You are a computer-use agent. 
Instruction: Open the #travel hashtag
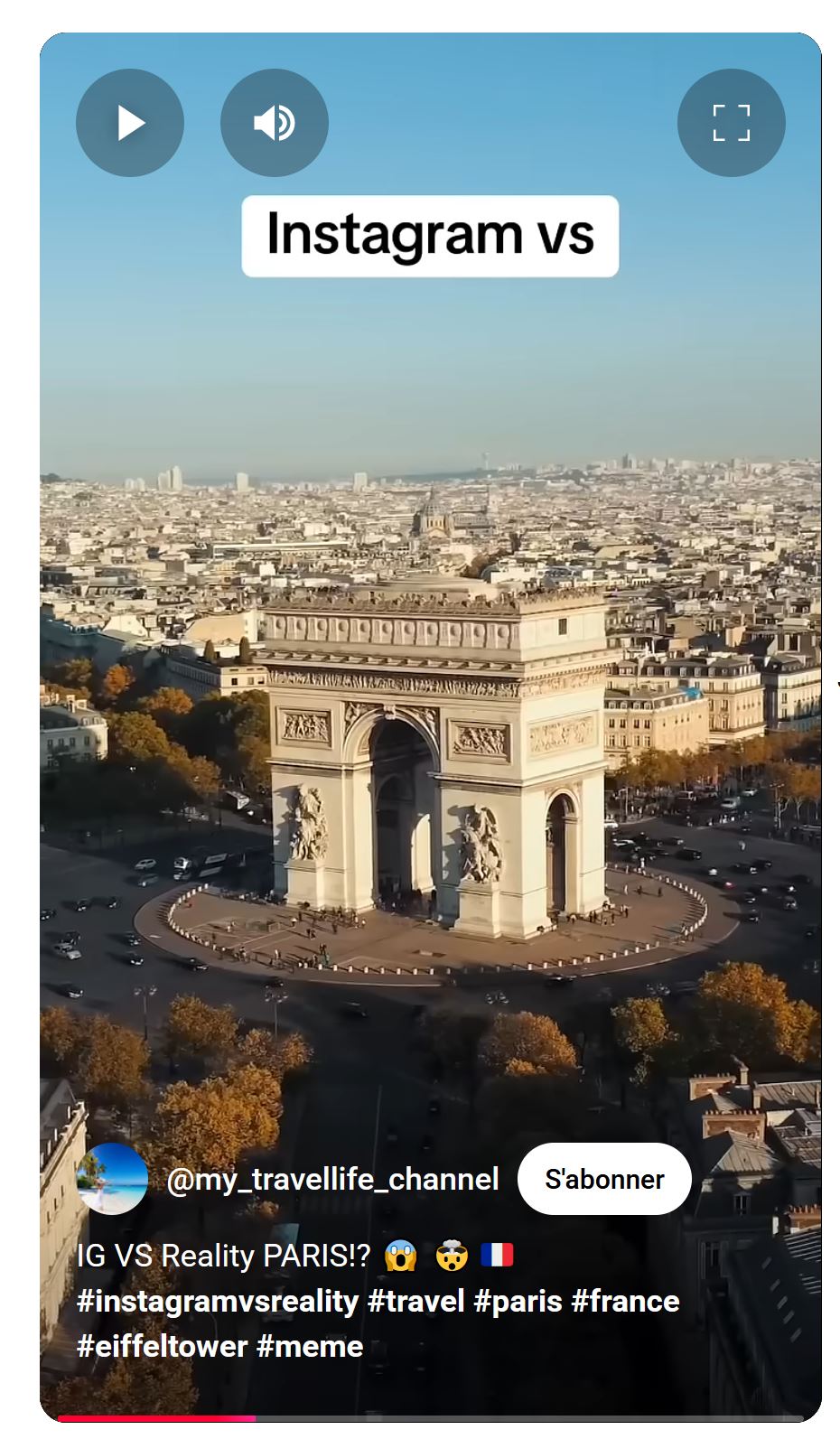click(x=416, y=1301)
